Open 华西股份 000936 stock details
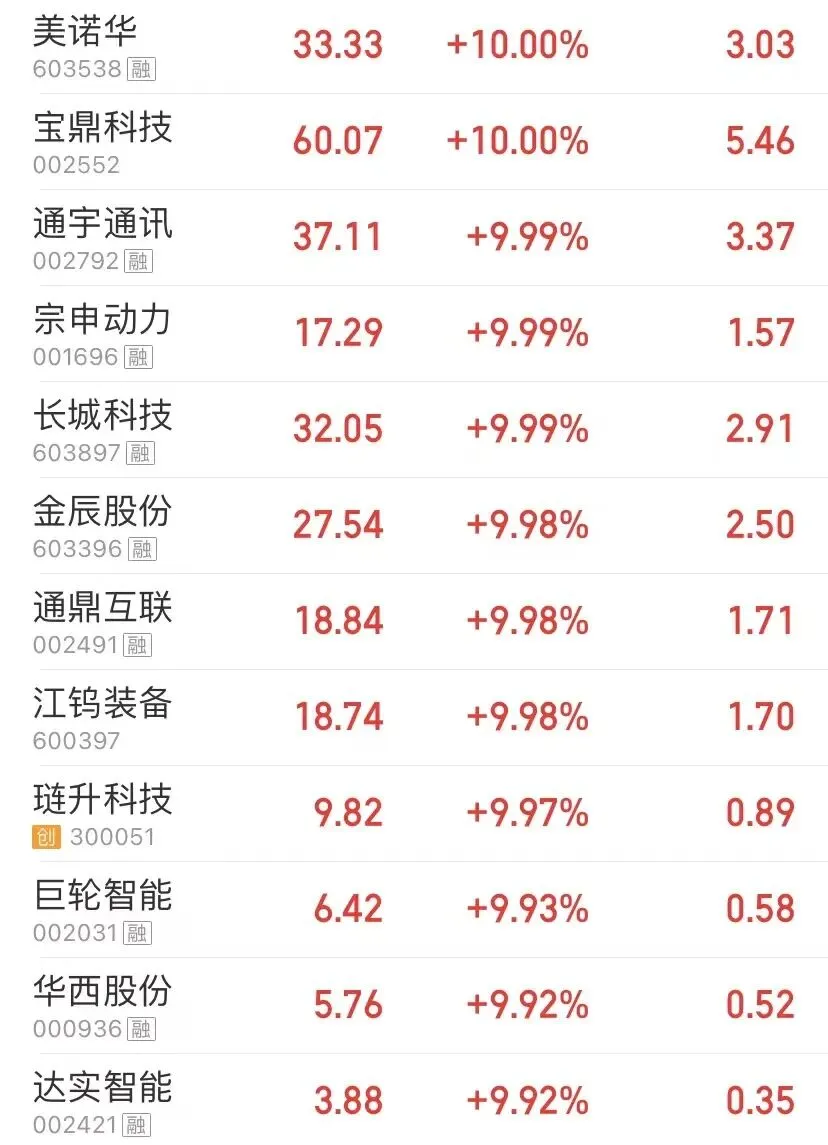Viewport: 828px width, 1145px height. 414,1006
